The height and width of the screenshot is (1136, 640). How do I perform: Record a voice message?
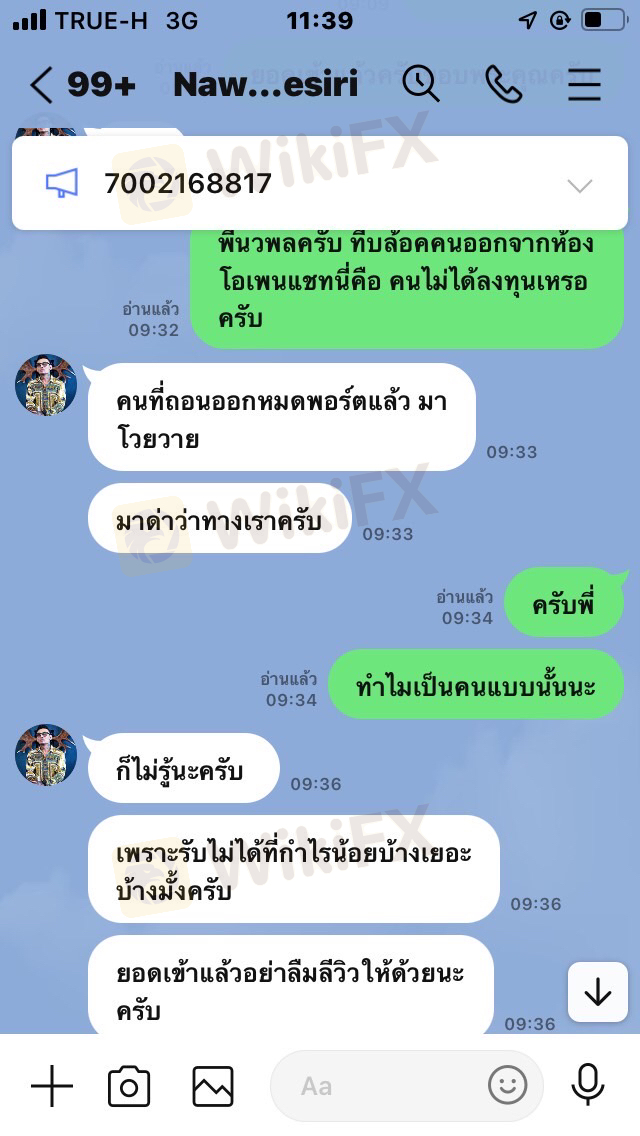587,1086
